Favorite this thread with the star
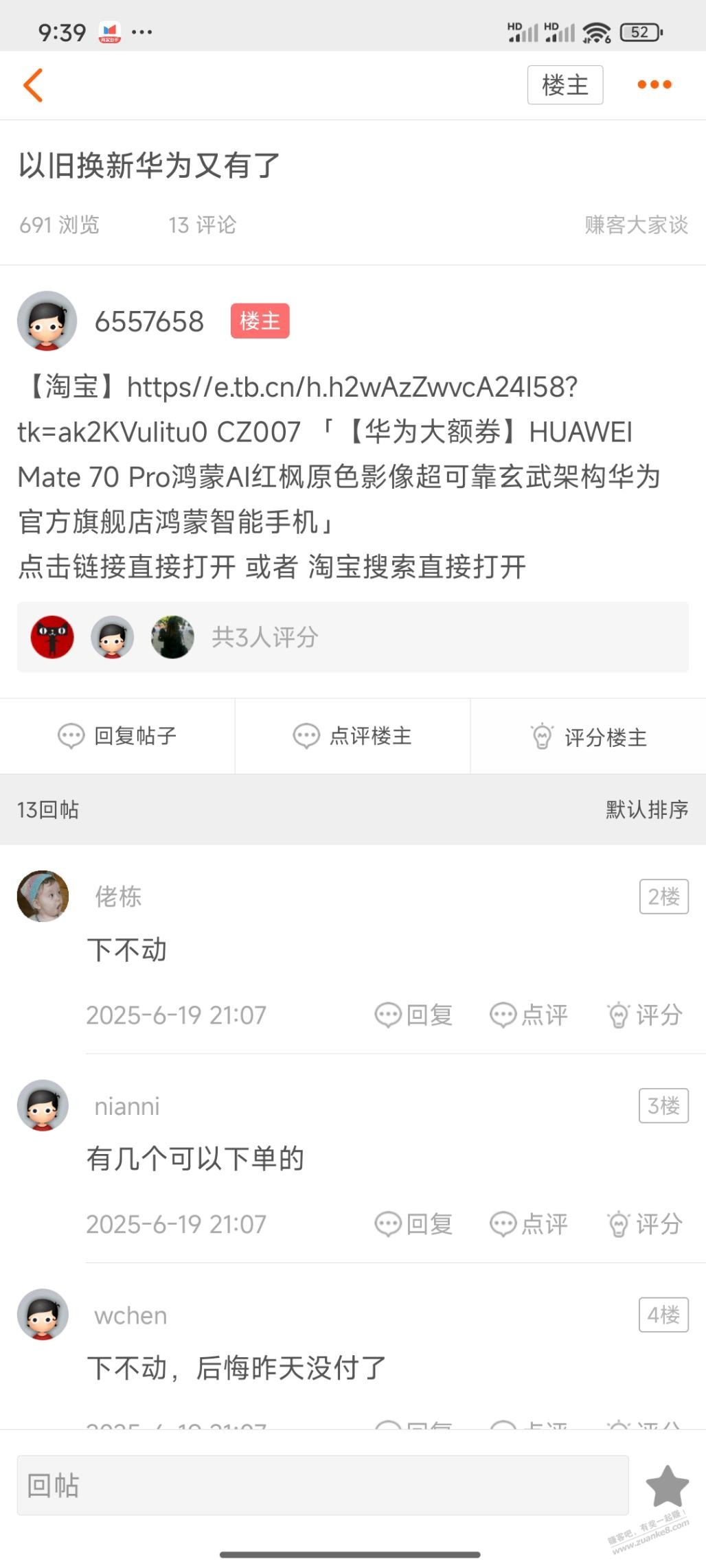This screenshot has height=1568, width=706. point(667,1486)
